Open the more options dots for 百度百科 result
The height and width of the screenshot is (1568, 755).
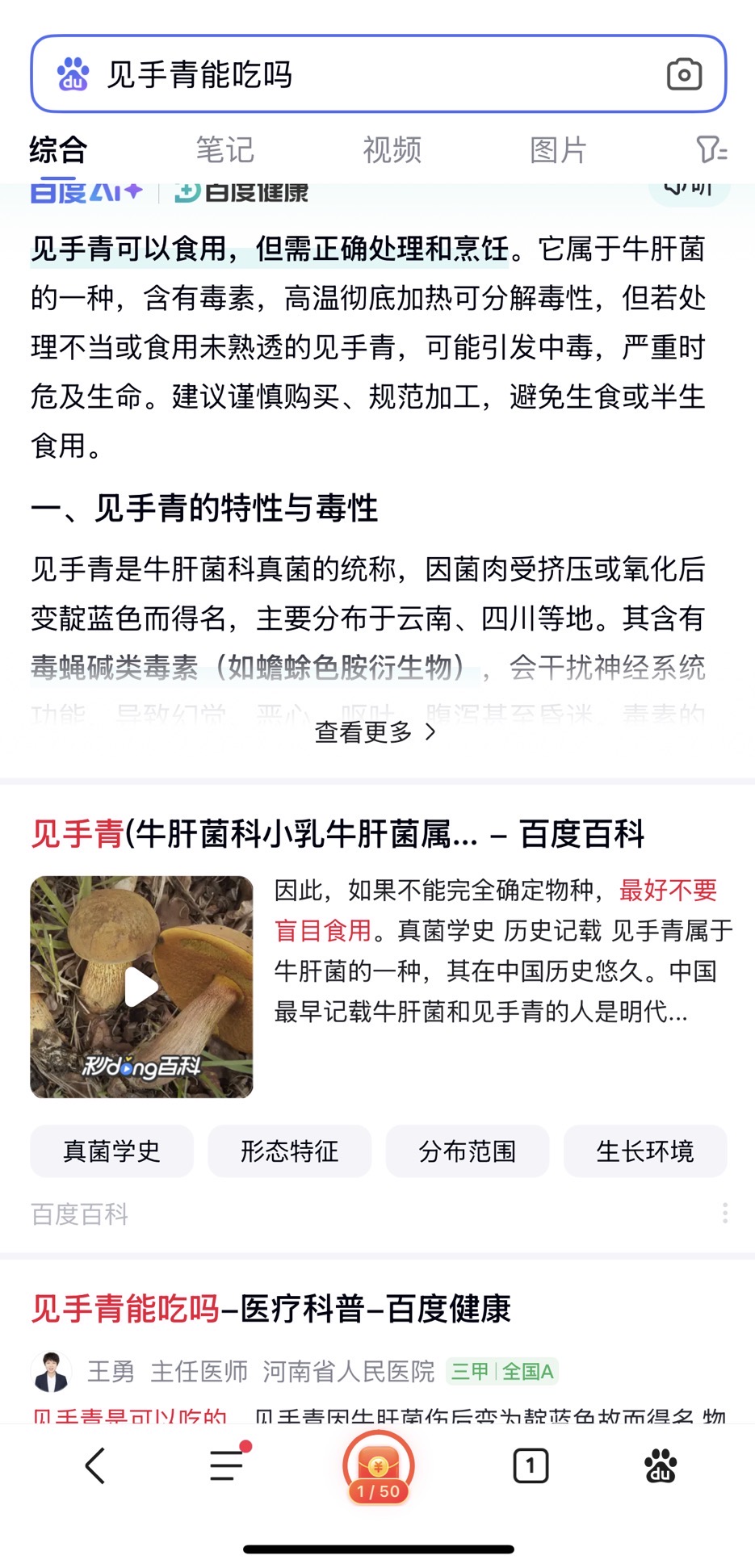pos(724,1213)
